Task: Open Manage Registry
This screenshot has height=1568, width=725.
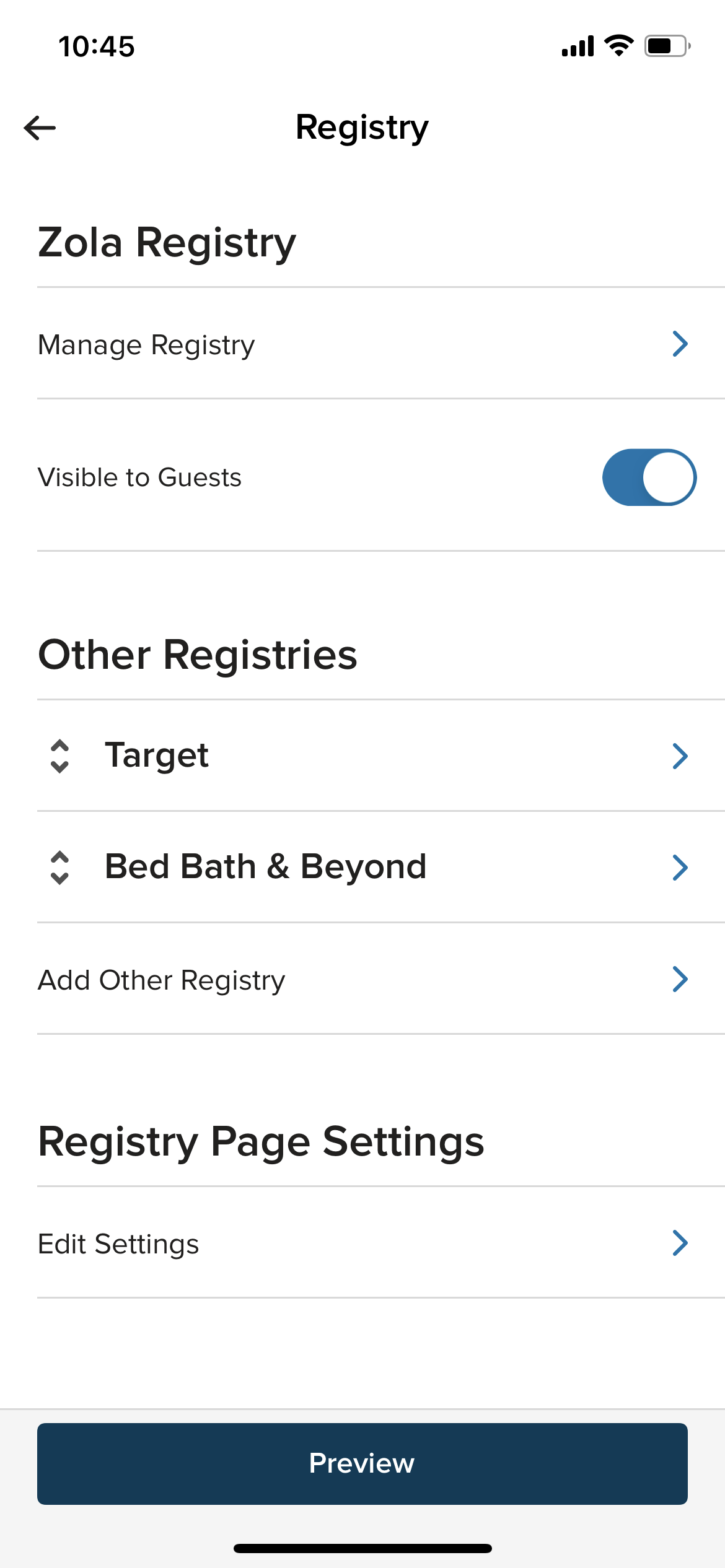Action: point(362,344)
